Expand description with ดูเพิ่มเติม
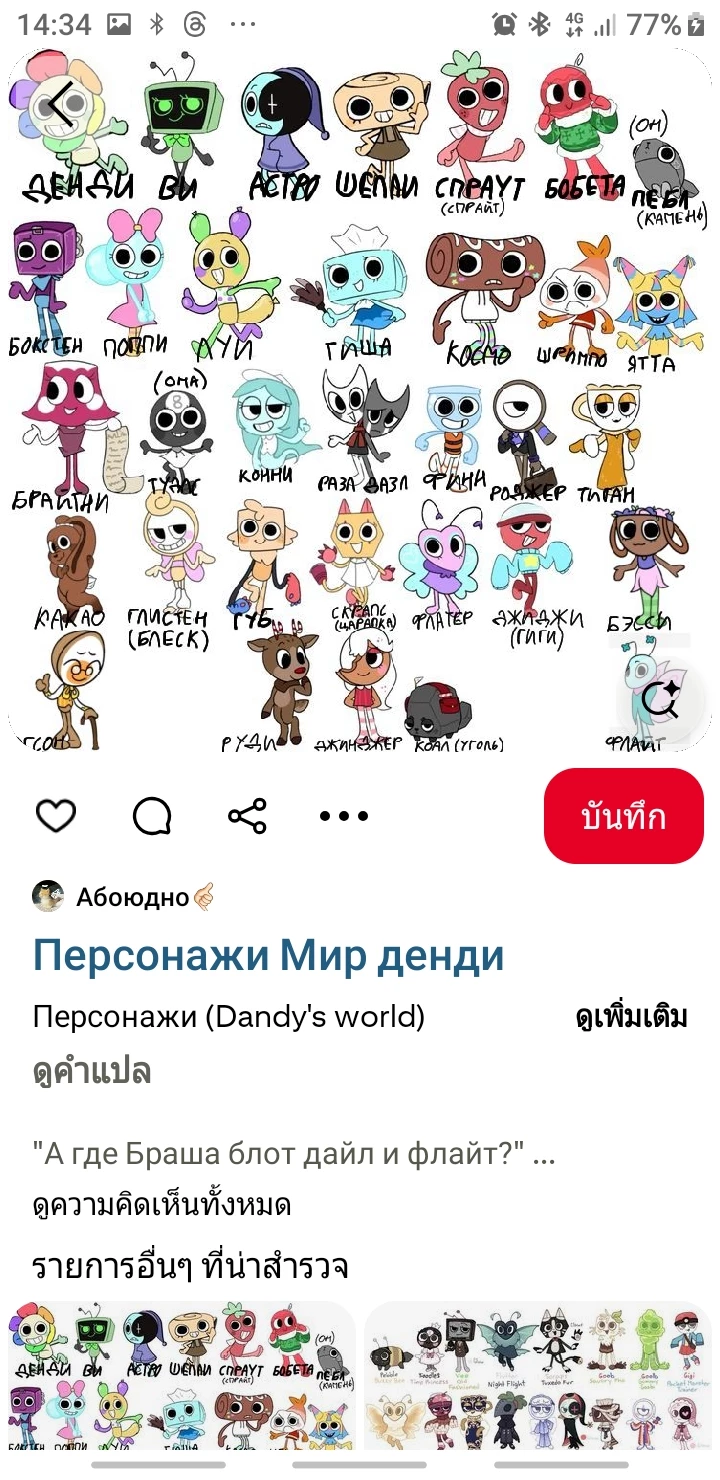Screen dimensions: 720x1480 (x=631, y=1018)
